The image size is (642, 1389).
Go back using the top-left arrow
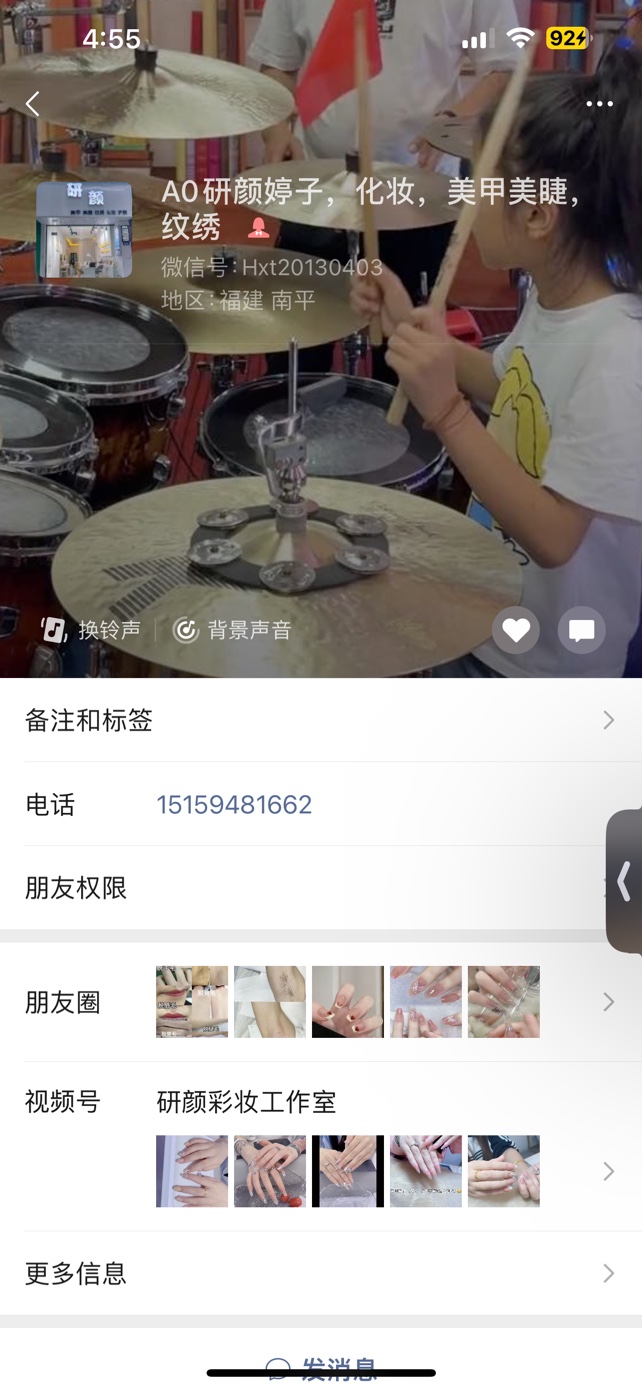33,104
